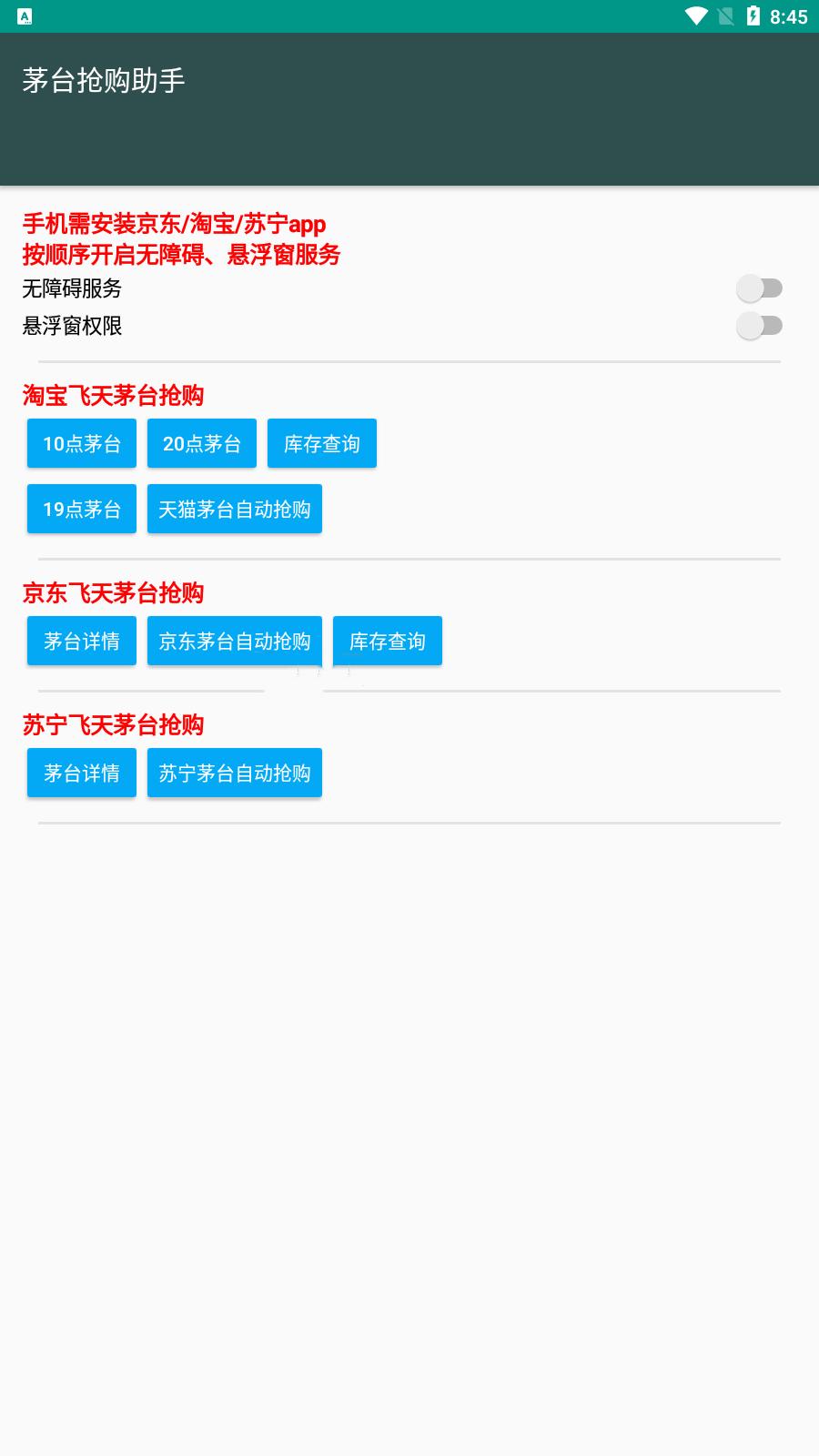The width and height of the screenshot is (819, 1456).
Task: Enable the 悬浮窗权限 toggle switch
Action: point(761,326)
